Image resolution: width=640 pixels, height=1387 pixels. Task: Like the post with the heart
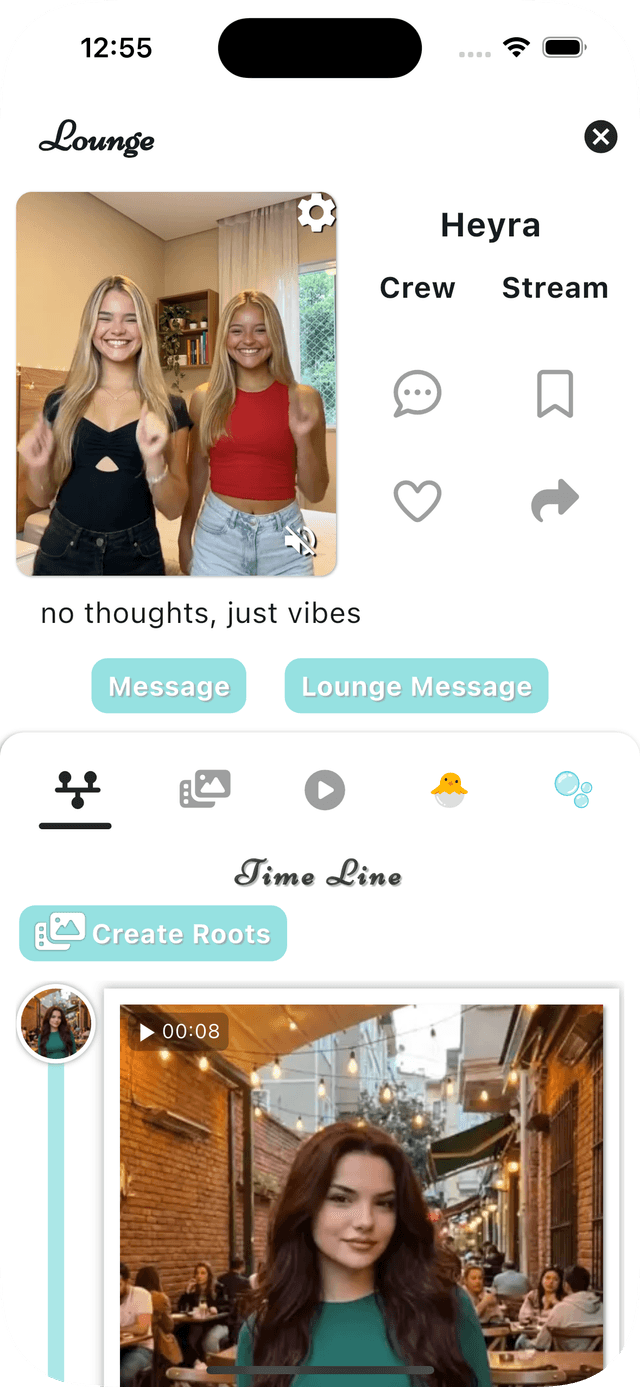click(417, 500)
